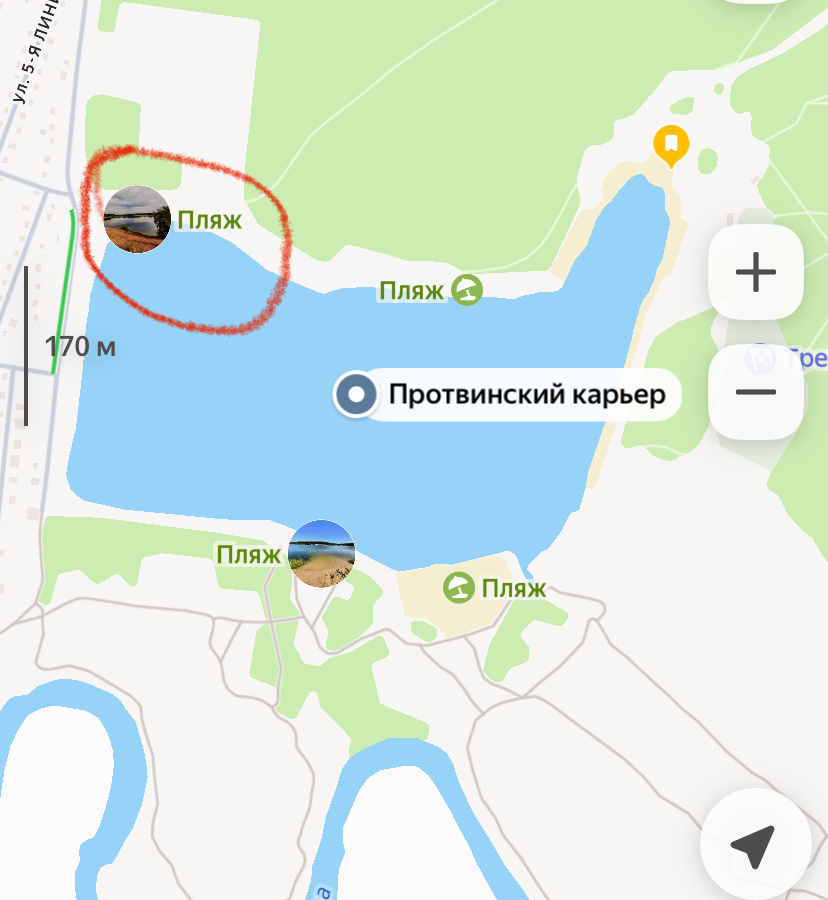Click the Пляж label on the northern shore
The height and width of the screenshot is (900, 828).
click(x=411, y=292)
